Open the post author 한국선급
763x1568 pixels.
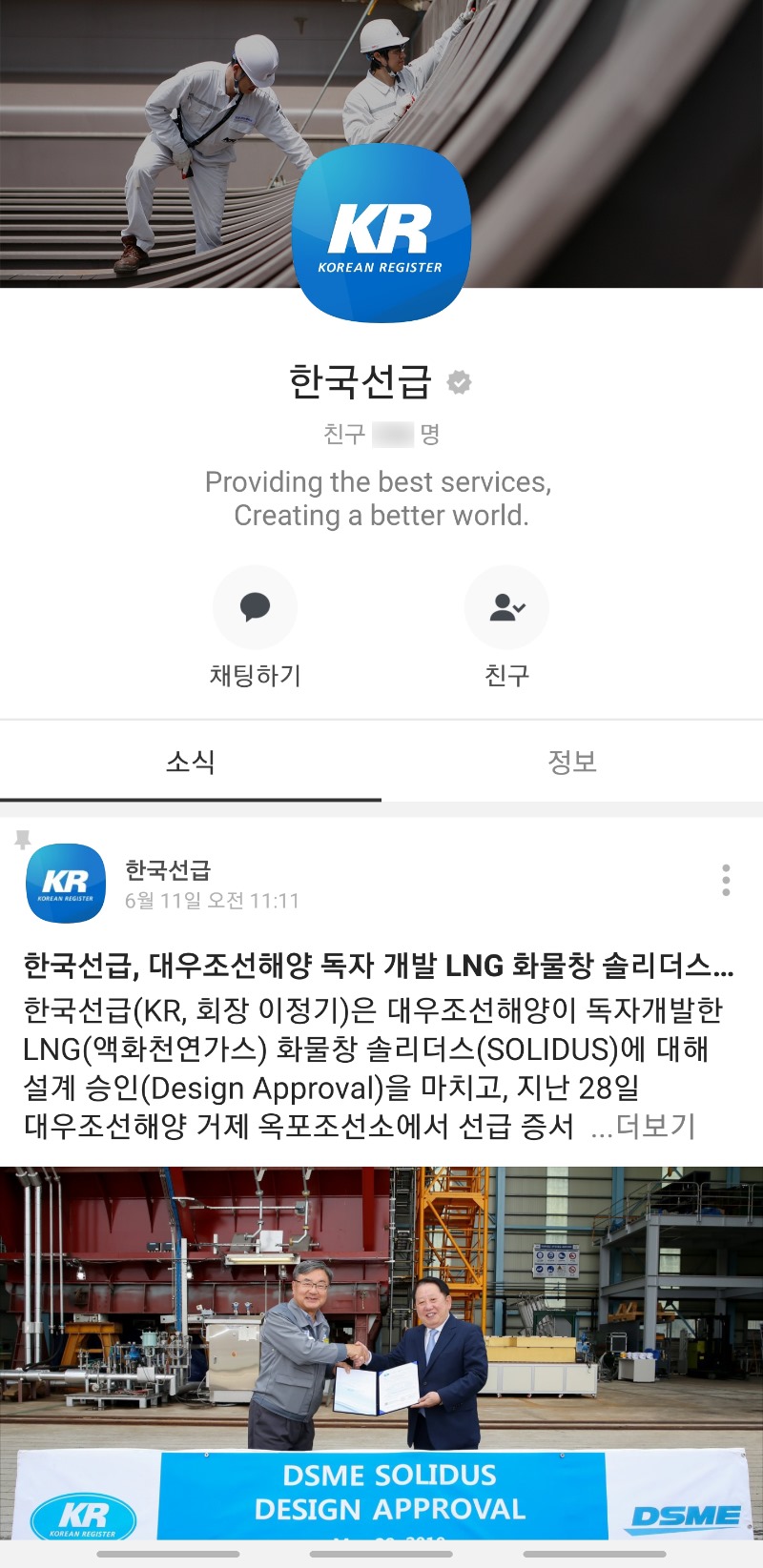point(168,869)
